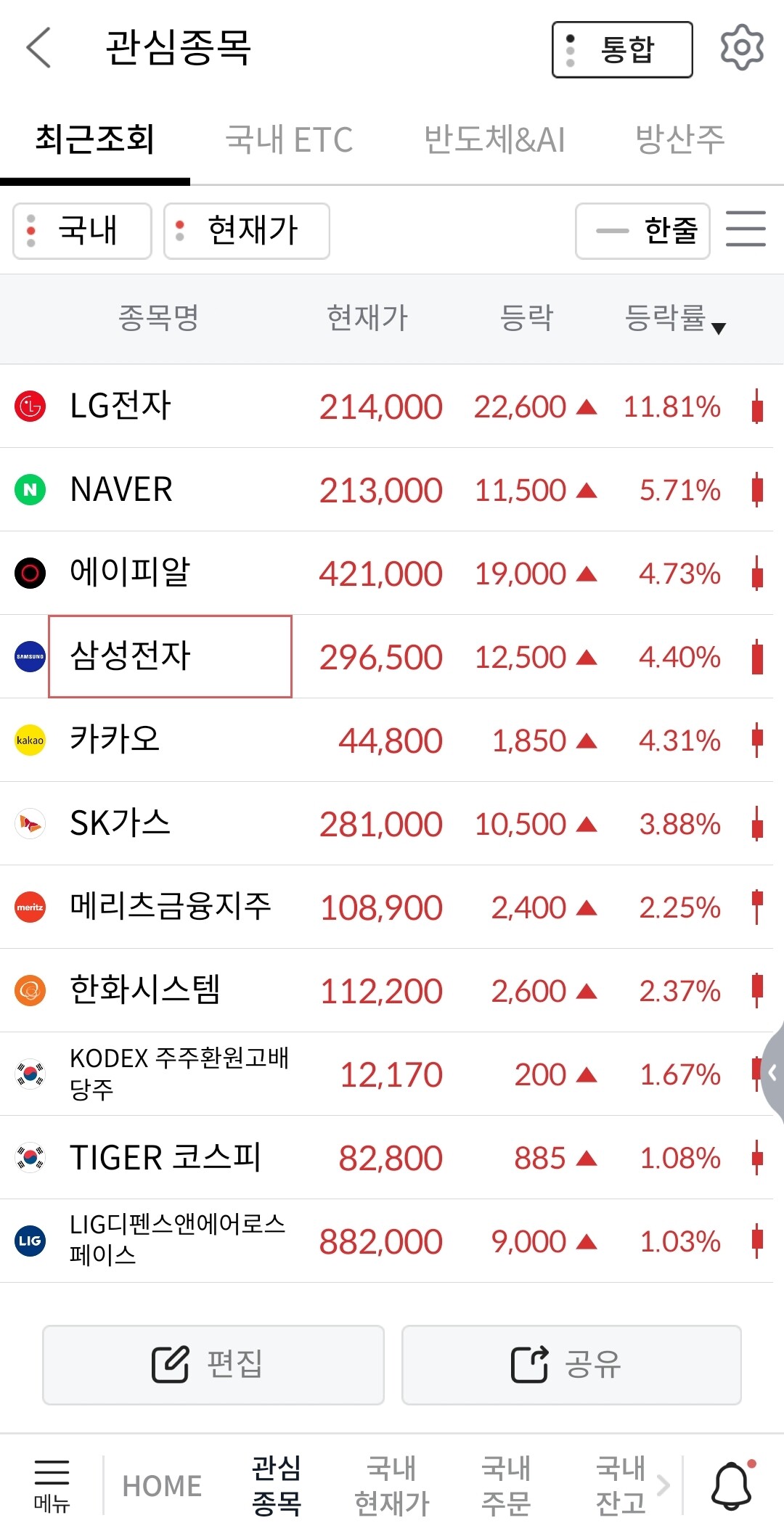Open the settings gear icon
Viewport: 784px width, 1539px height.
742,48
